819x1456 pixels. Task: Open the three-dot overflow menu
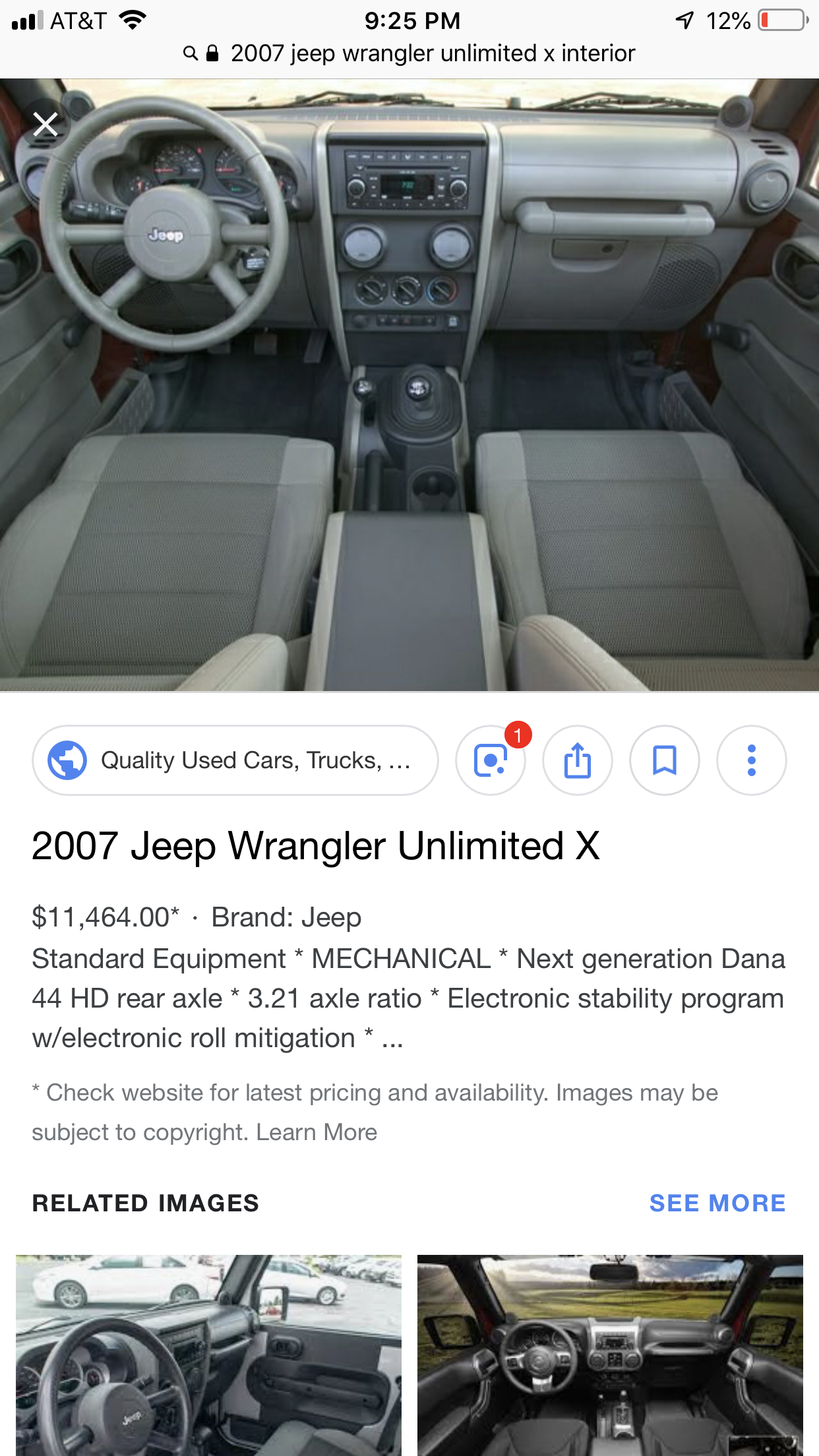(752, 760)
